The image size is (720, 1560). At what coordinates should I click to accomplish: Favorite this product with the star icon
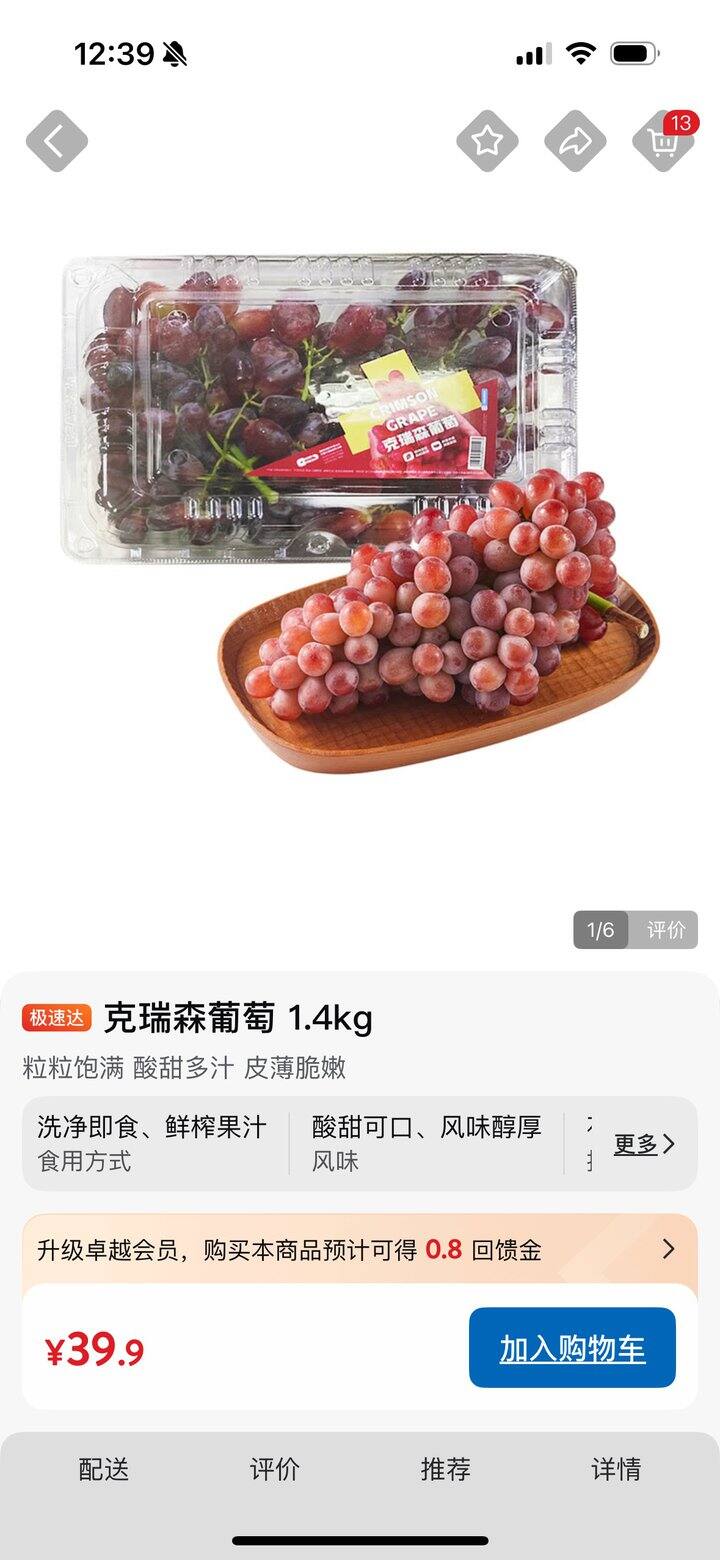tap(487, 140)
